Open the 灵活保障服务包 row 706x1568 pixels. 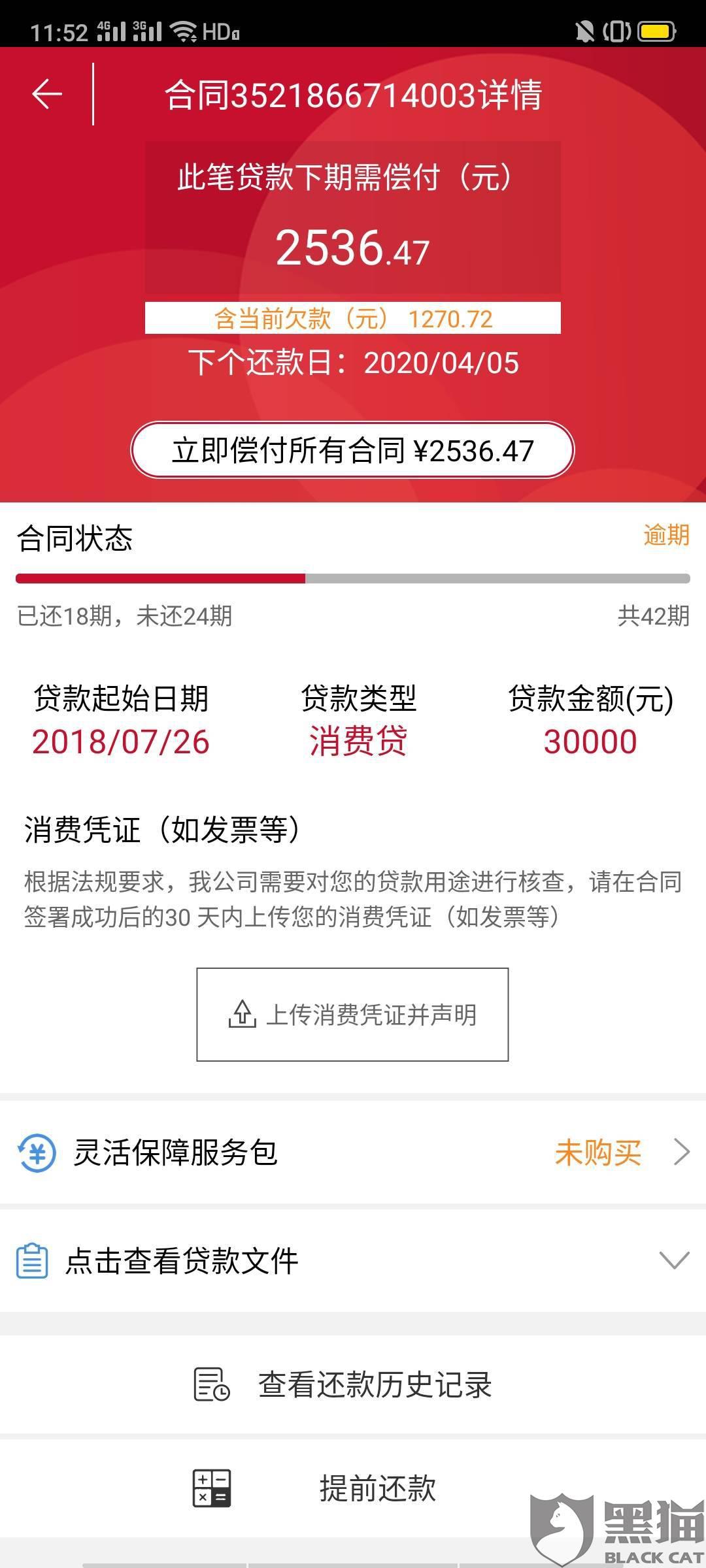point(353,1152)
